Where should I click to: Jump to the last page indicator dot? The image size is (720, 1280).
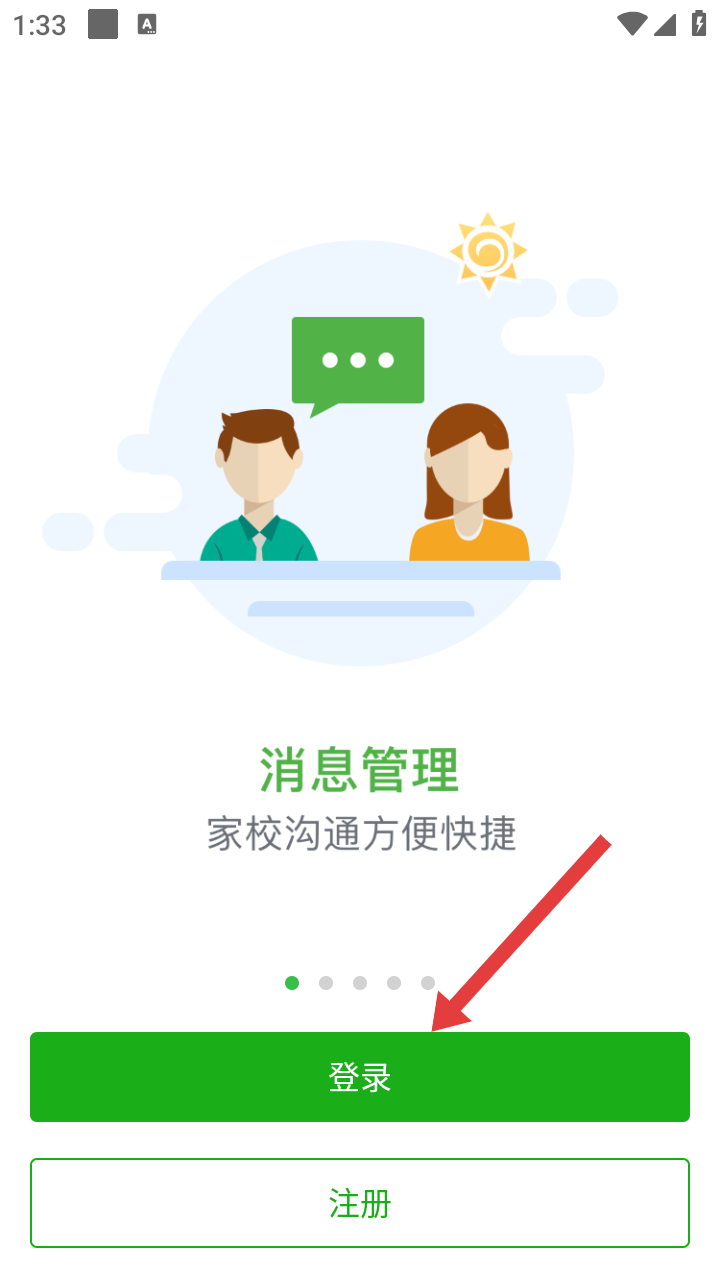[428, 983]
